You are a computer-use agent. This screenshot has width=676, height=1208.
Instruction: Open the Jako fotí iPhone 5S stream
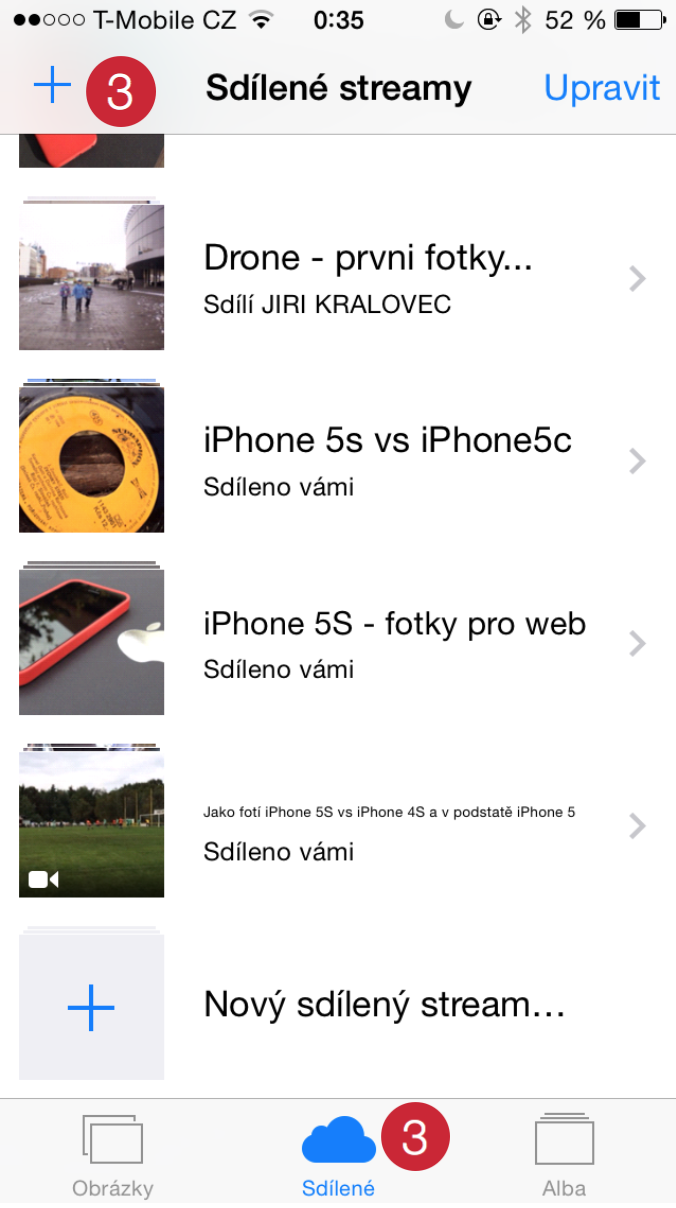click(x=389, y=826)
